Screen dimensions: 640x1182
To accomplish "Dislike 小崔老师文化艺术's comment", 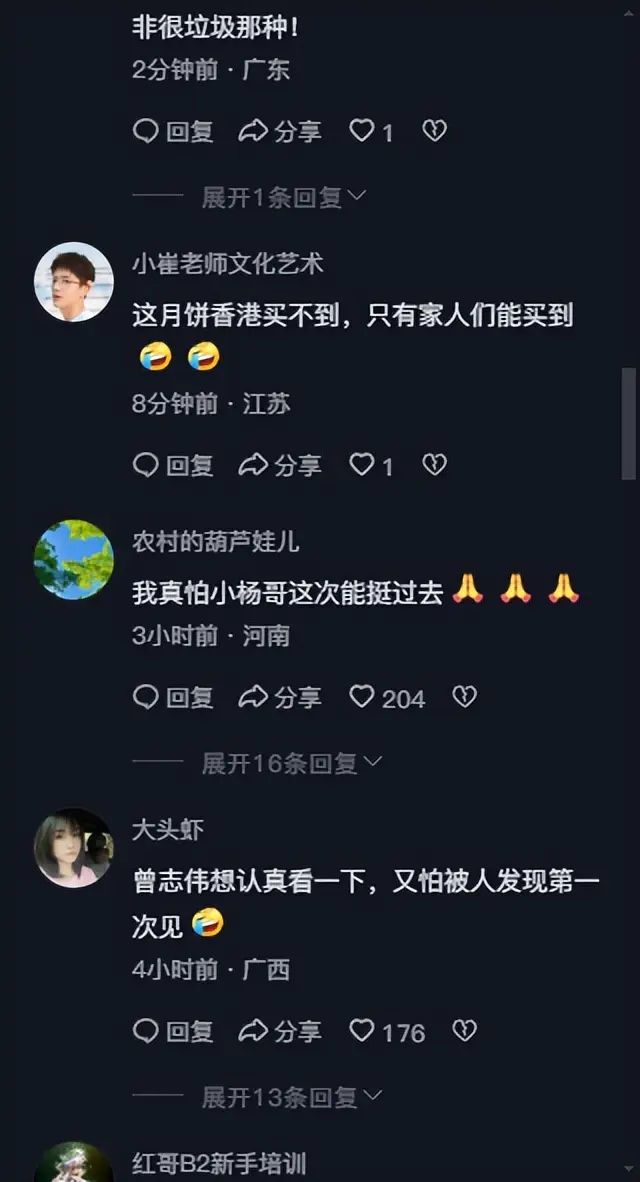I will coord(434,465).
